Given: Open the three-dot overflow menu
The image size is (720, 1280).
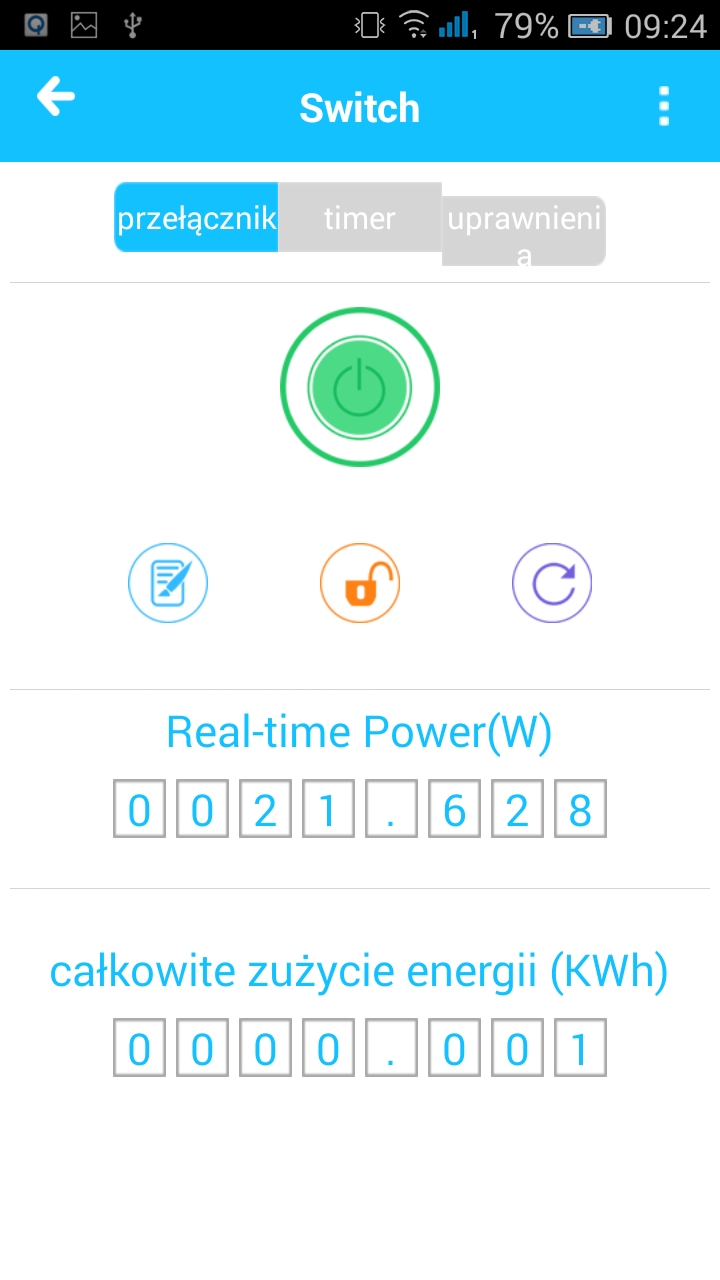Looking at the screenshot, I should click(x=664, y=106).
